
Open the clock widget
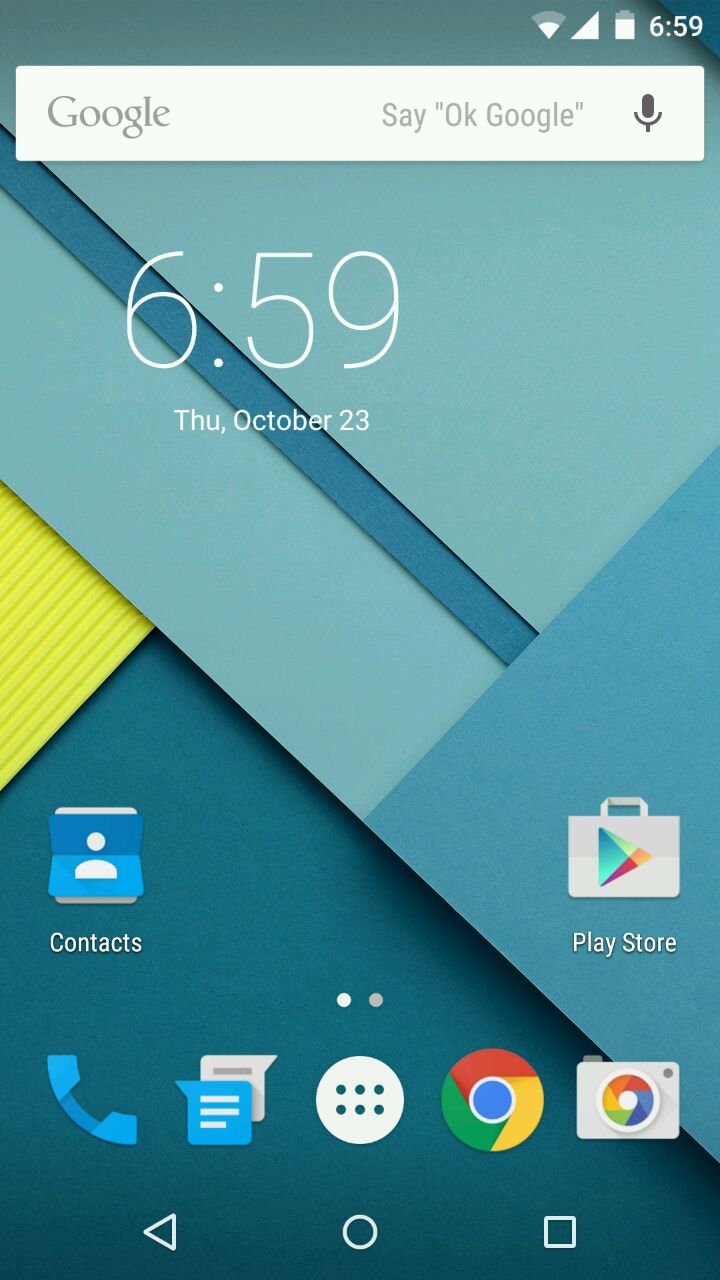coord(262,312)
